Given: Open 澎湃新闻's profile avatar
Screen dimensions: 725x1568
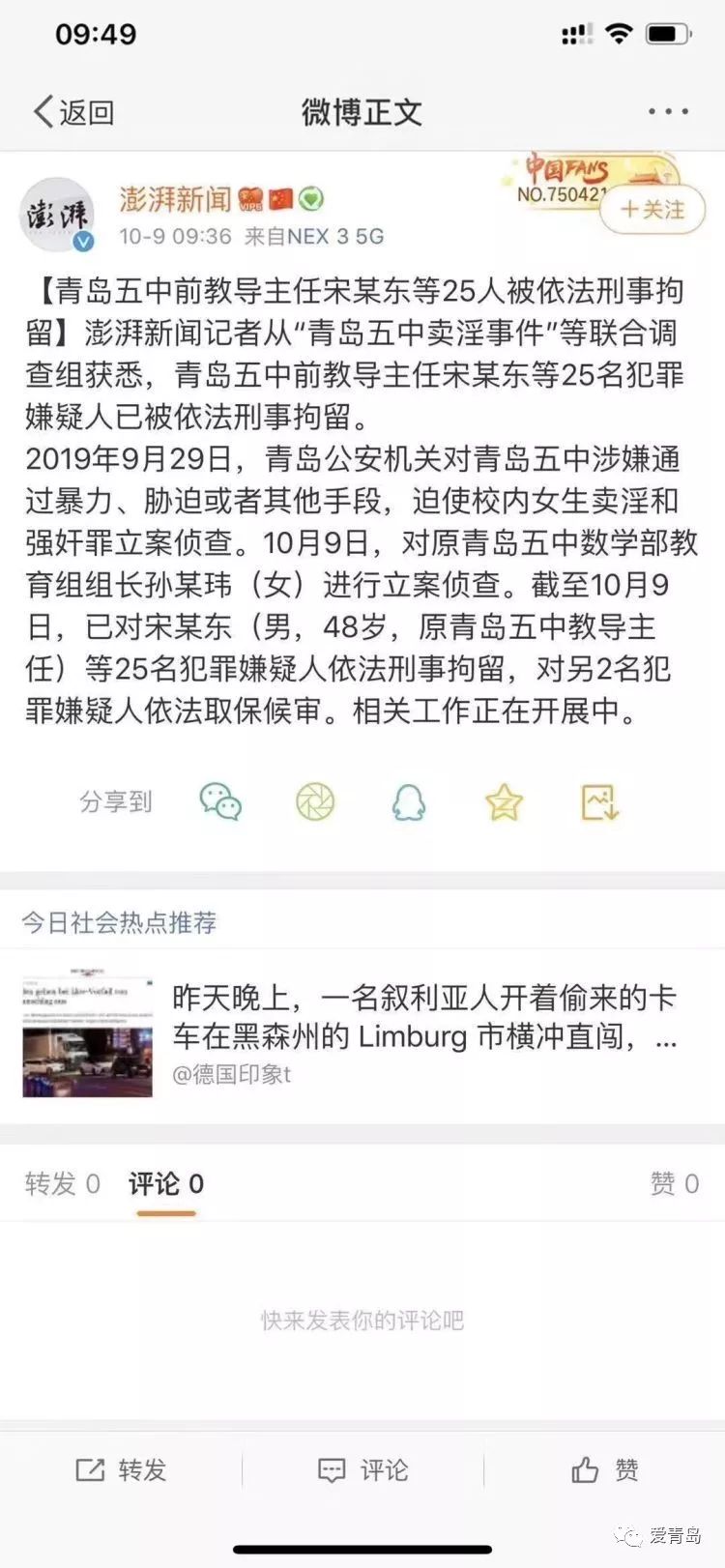Looking at the screenshot, I should (58, 215).
